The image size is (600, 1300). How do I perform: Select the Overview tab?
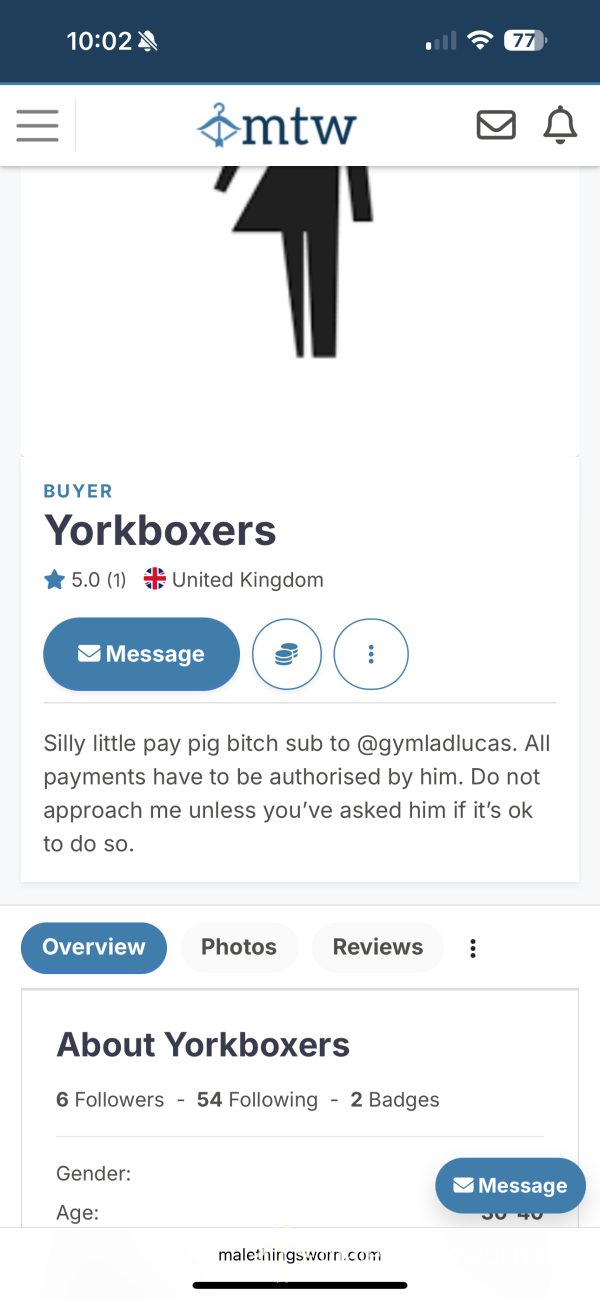click(94, 947)
